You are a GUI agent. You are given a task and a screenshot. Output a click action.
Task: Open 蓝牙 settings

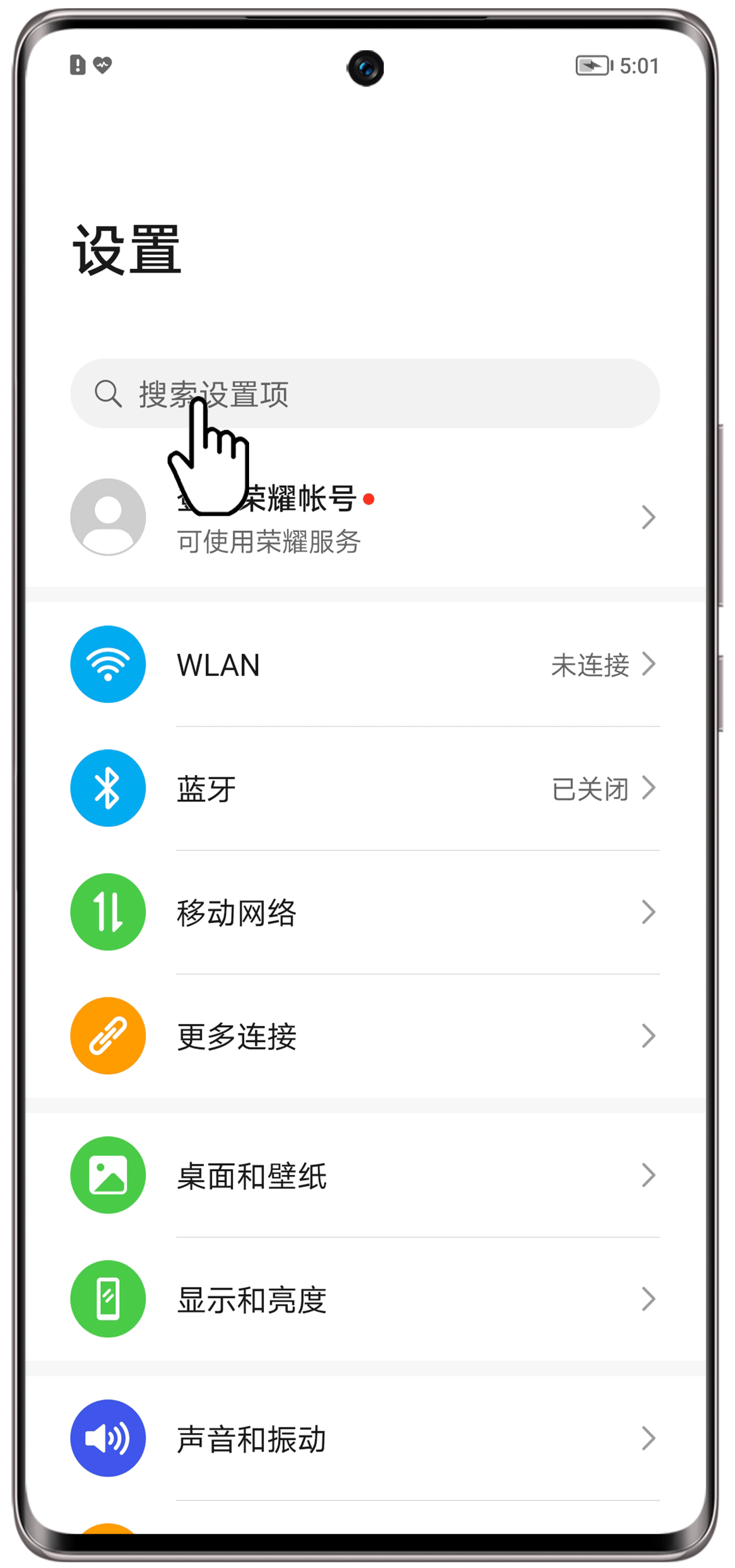pos(365,789)
